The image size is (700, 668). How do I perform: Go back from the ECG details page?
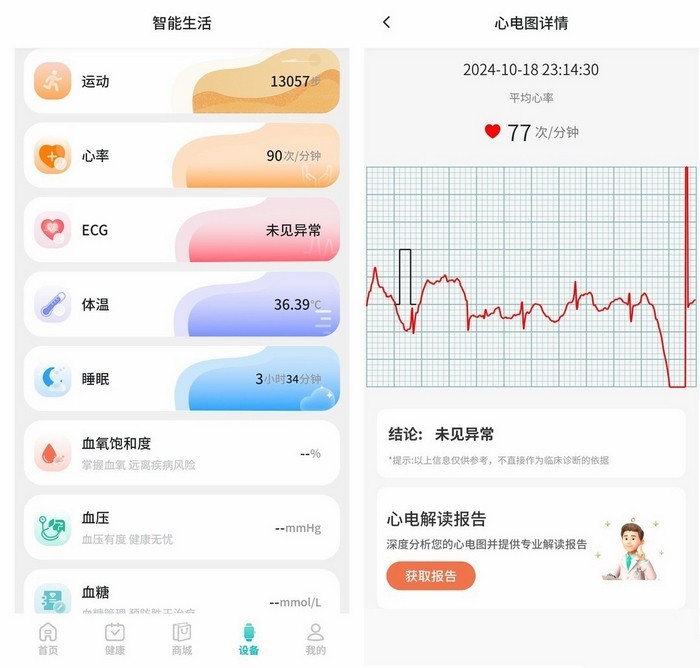[x=387, y=22]
